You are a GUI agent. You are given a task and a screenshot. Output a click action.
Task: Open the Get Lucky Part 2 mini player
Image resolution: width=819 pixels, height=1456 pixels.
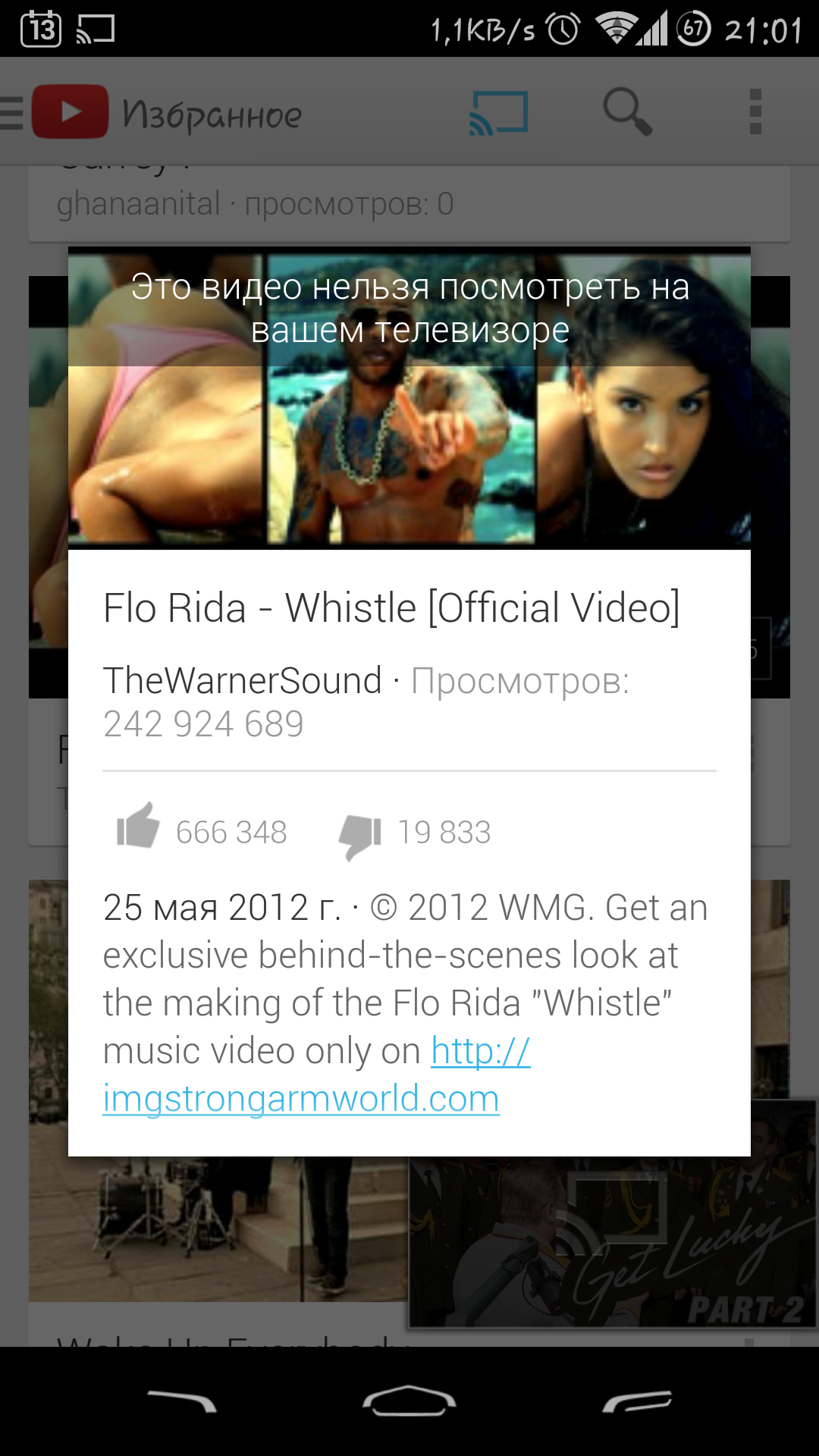click(x=611, y=1228)
